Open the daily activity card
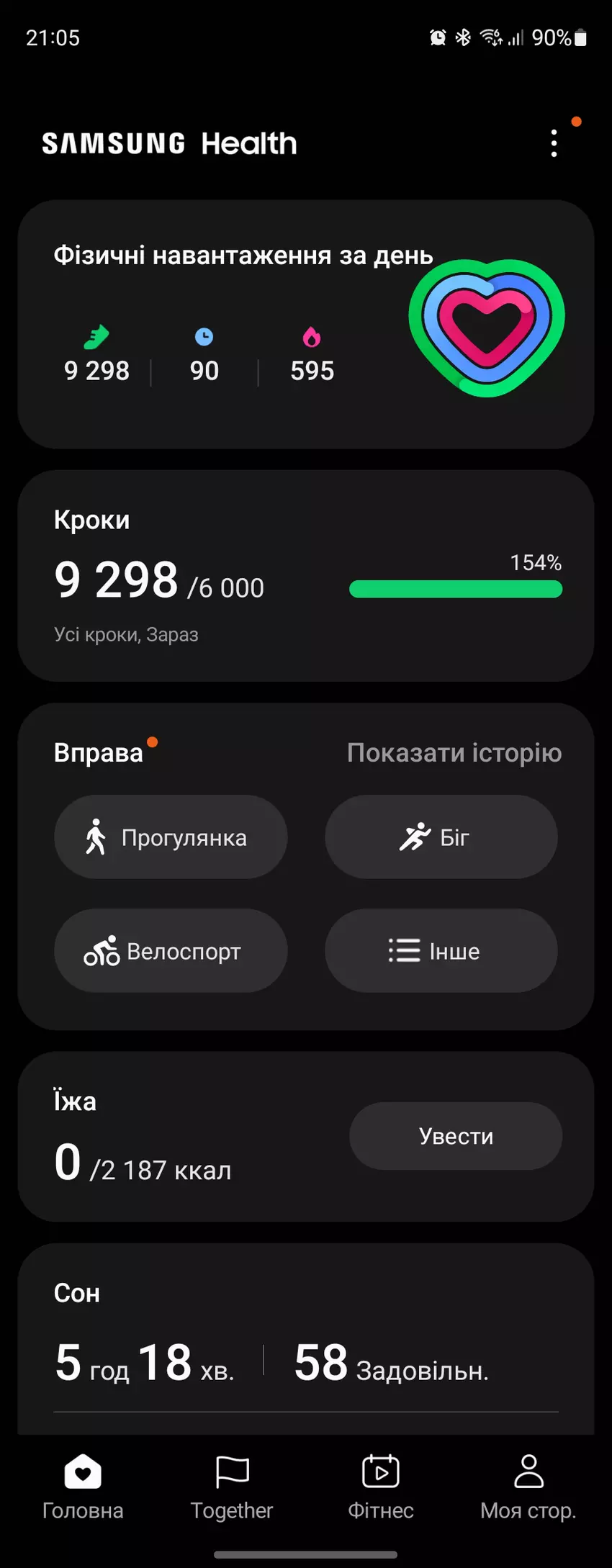Viewport: 612px width, 1568px height. pyautogui.click(x=305, y=324)
